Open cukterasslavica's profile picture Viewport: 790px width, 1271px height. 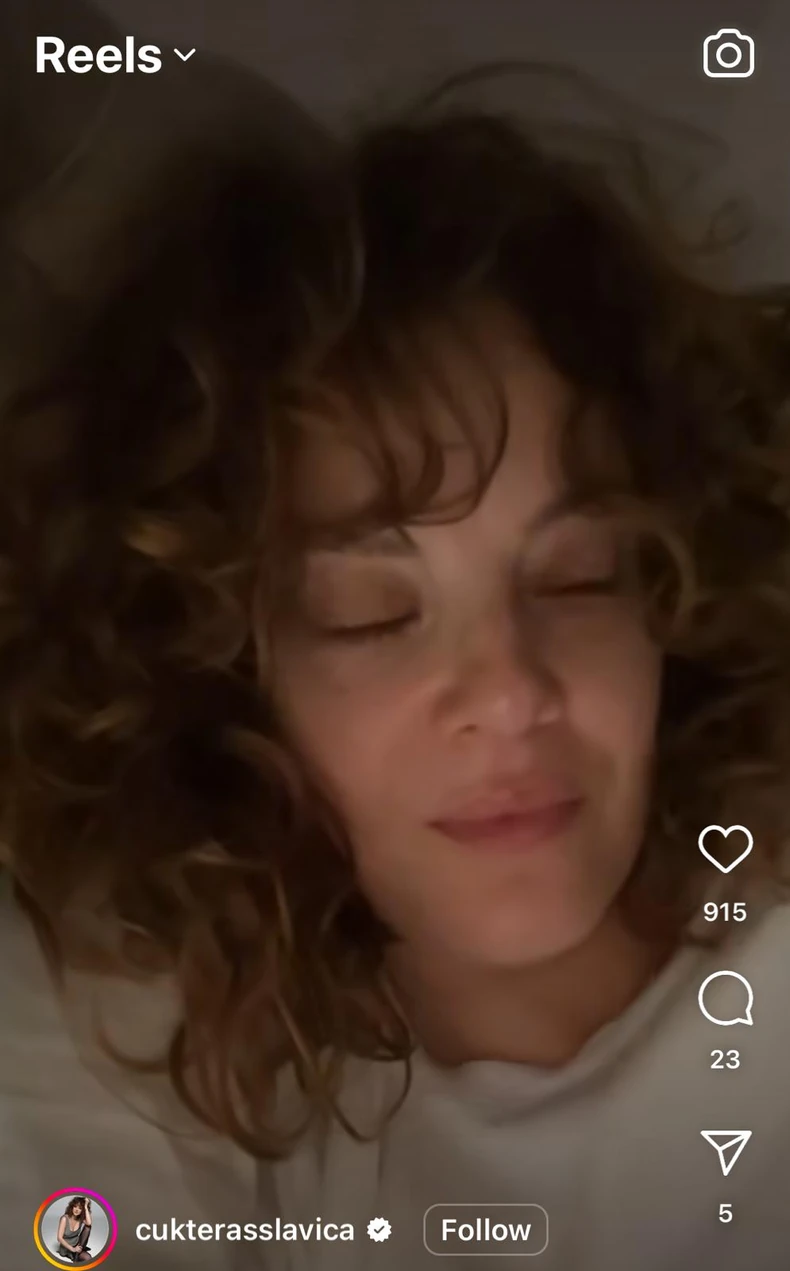[75, 1229]
